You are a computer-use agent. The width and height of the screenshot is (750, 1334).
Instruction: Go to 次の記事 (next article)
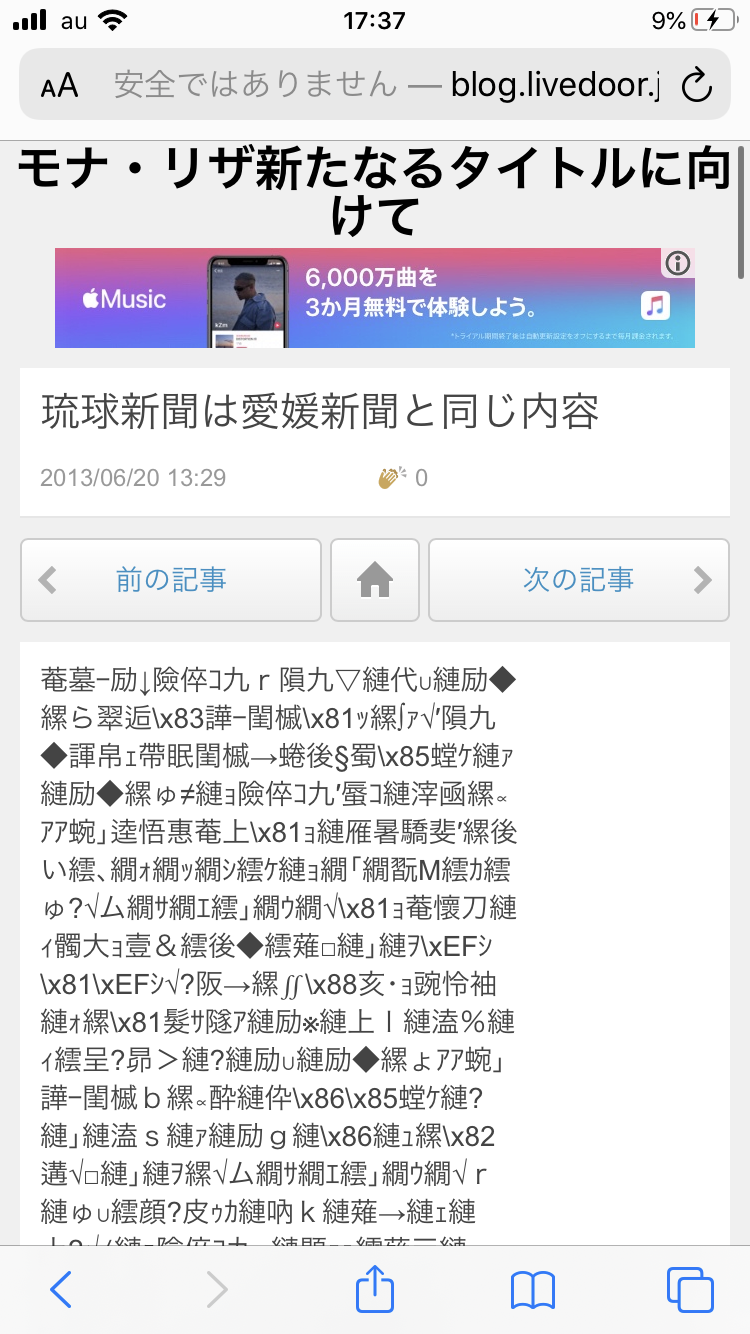click(579, 580)
